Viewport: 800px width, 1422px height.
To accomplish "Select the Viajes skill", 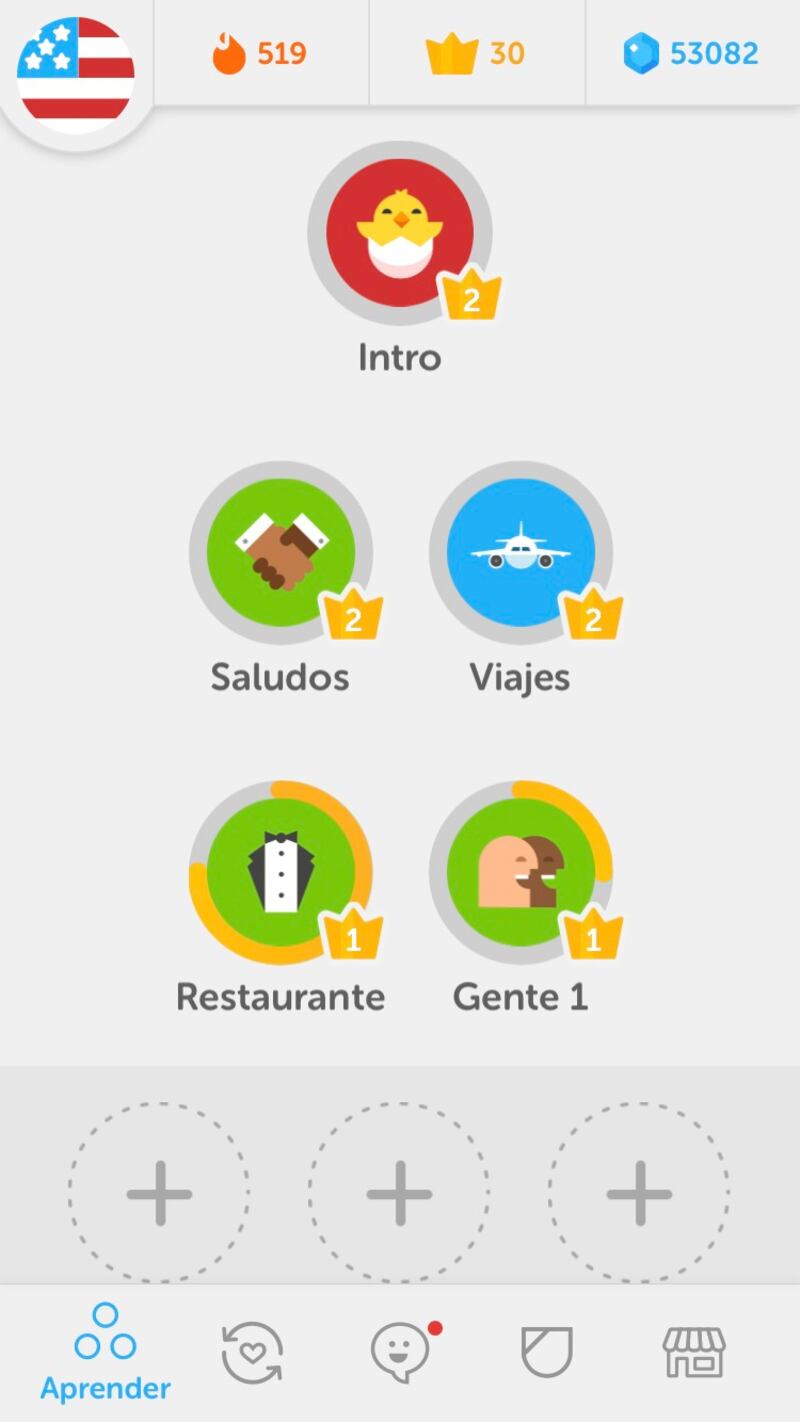I will [521, 553].
